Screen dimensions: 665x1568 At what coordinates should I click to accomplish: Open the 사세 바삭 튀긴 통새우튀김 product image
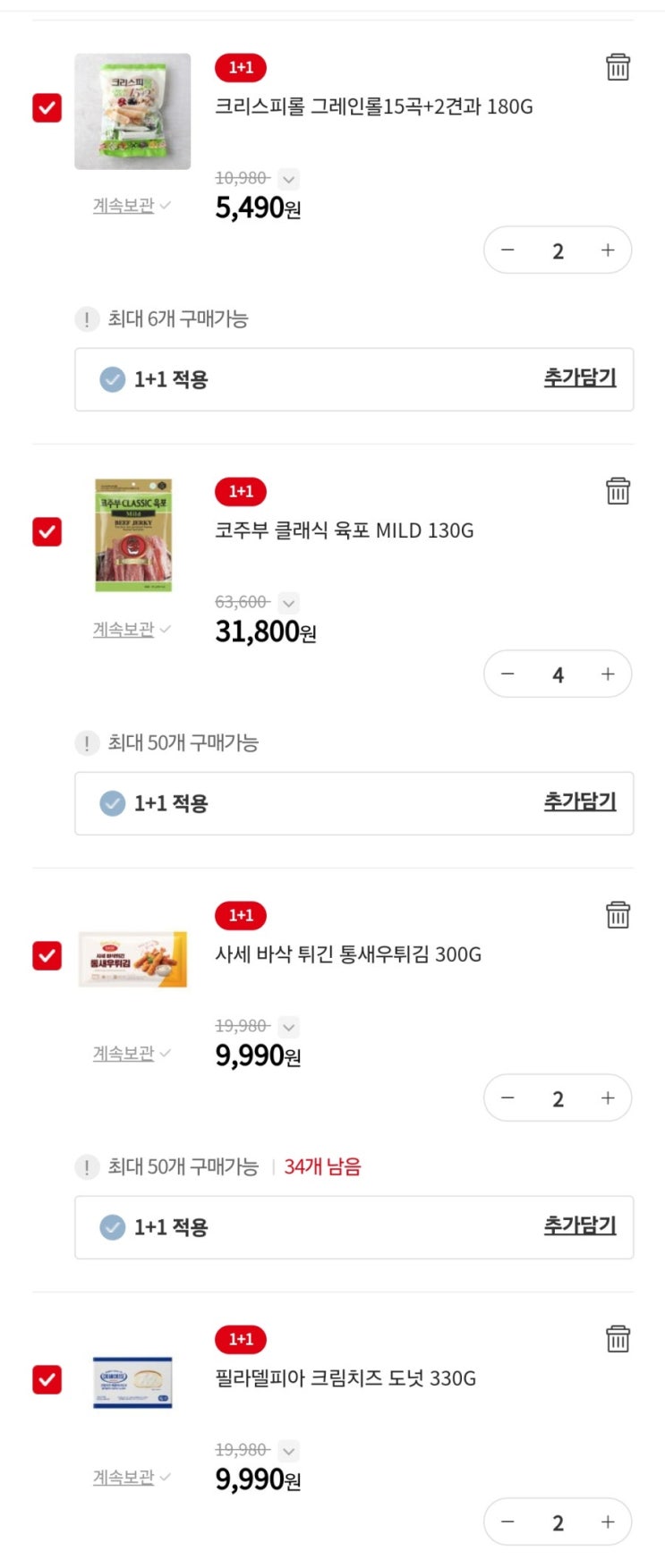point(132,959)
